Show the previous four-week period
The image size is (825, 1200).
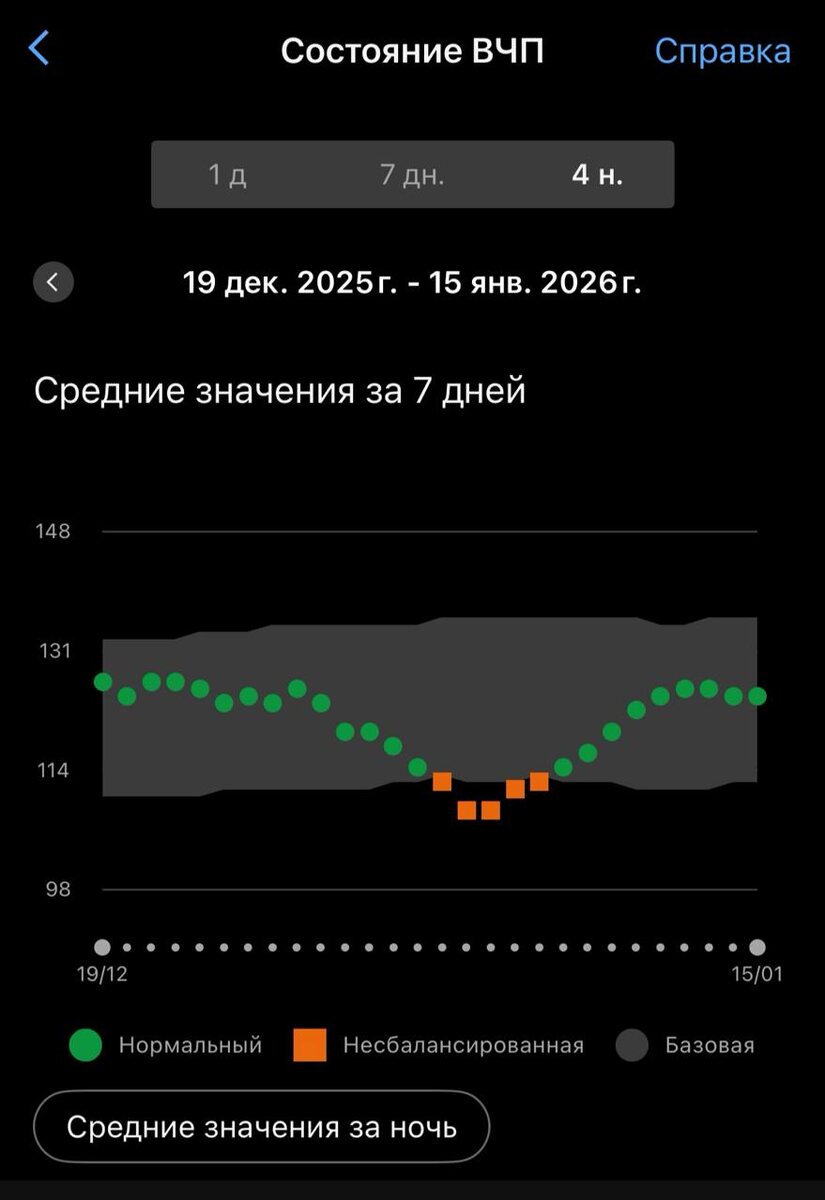coord(53,282)
